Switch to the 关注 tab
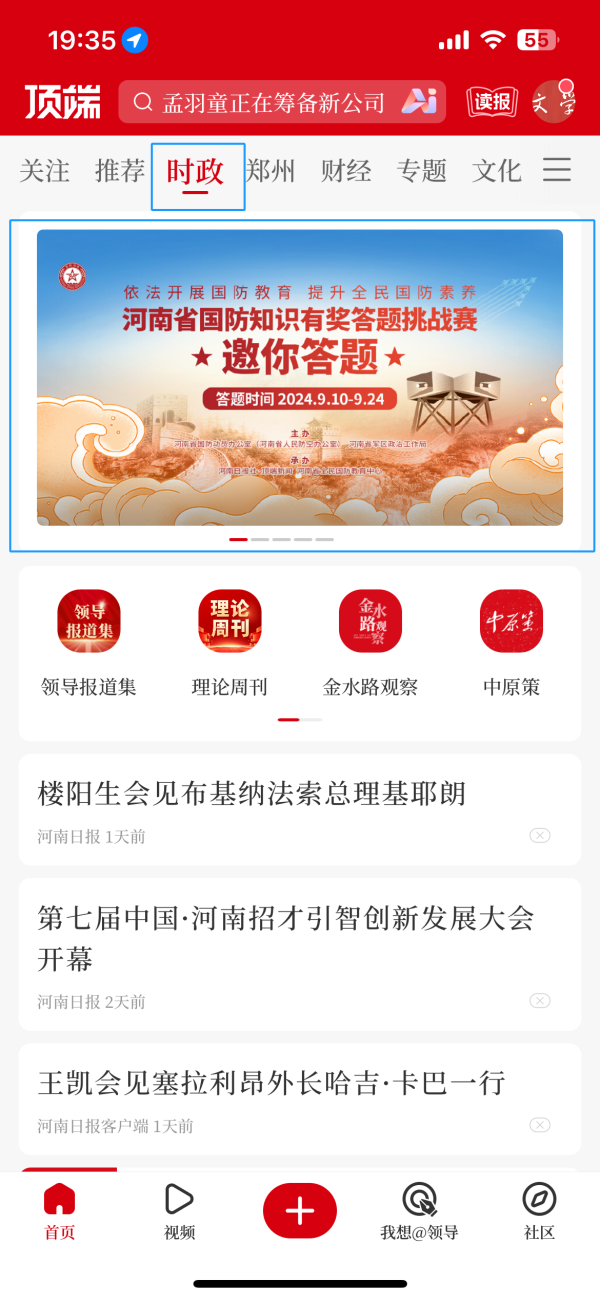This screenshot has width=600, height=1300. [x=45, y=171]
